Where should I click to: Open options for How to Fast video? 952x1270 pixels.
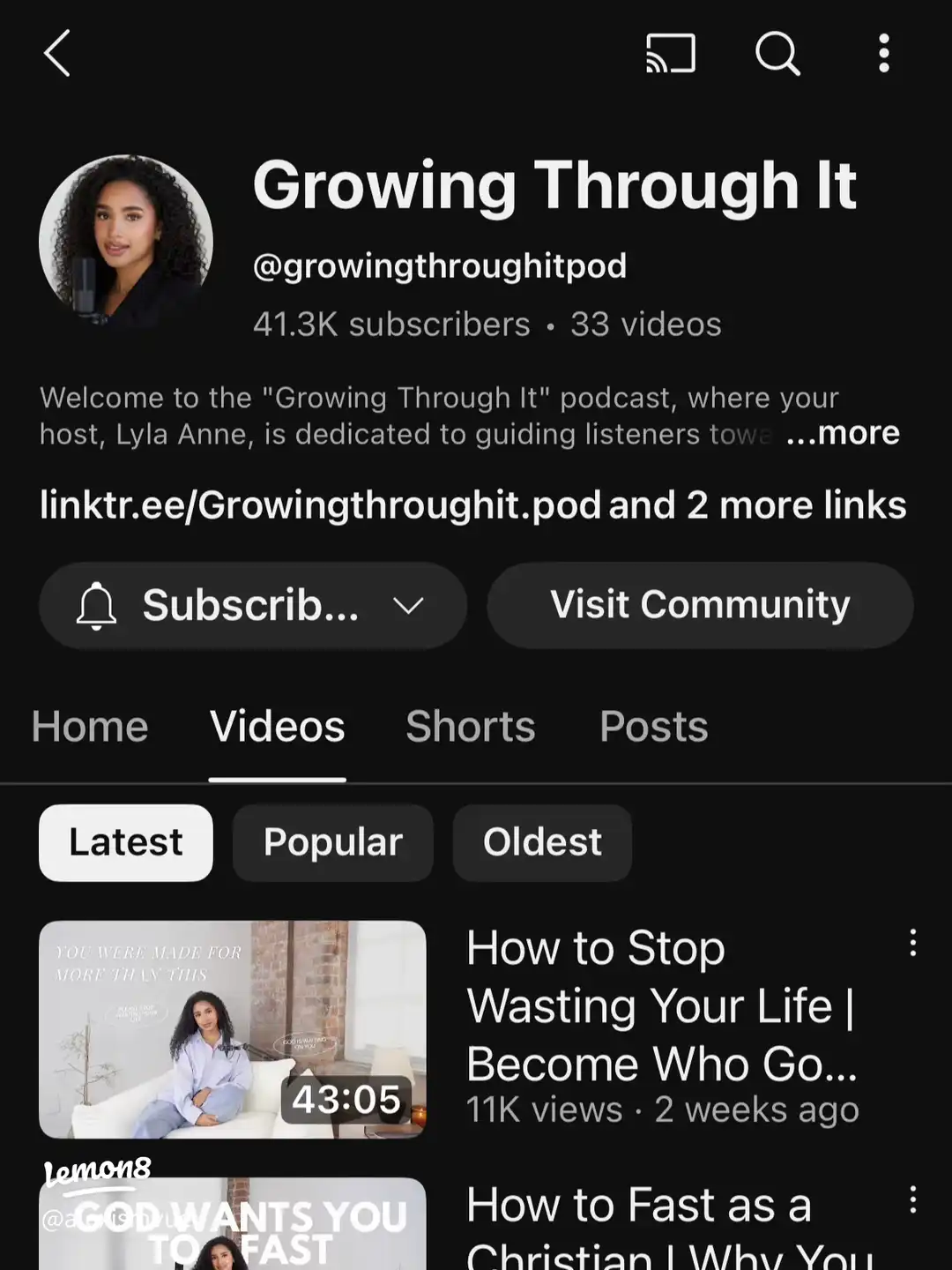[913, 1199]
